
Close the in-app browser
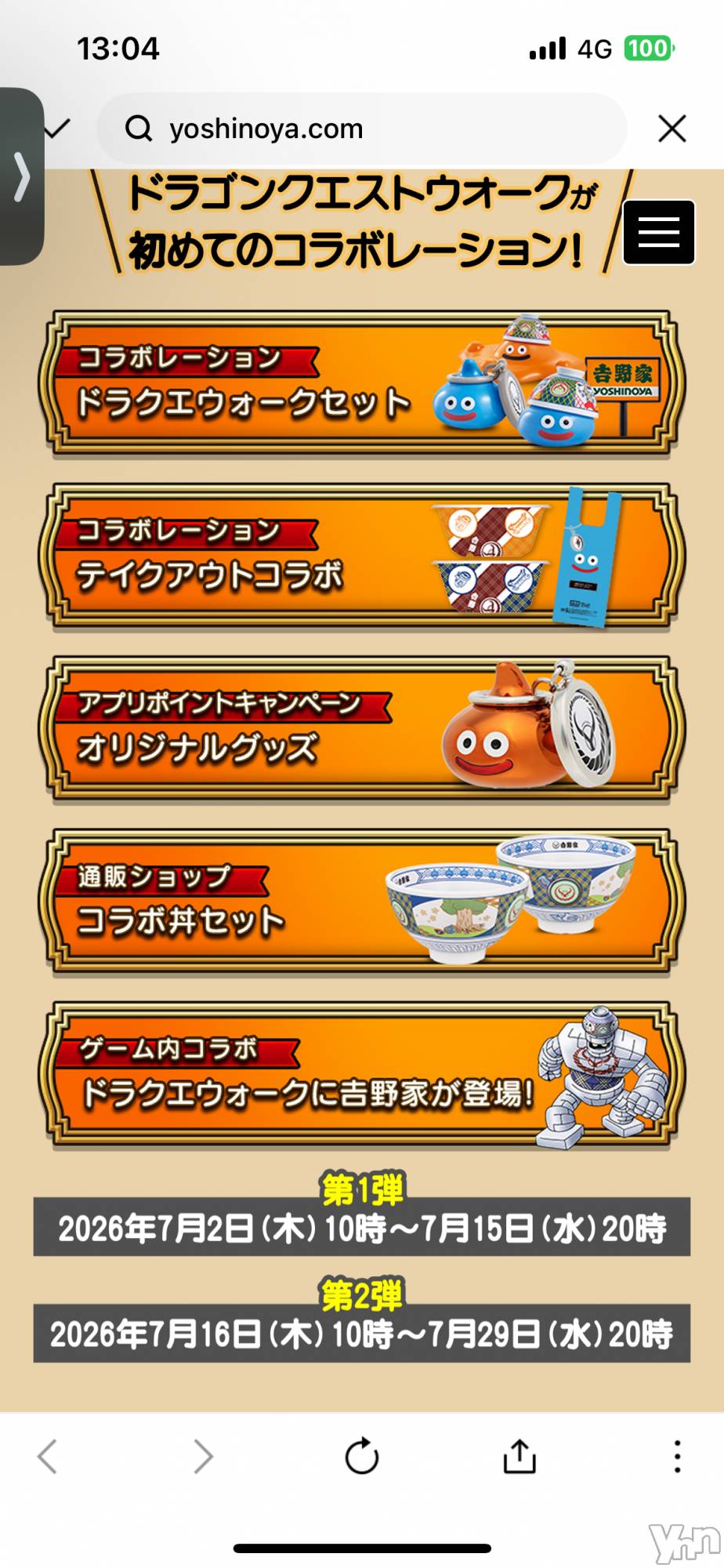(x=672, y=129)
